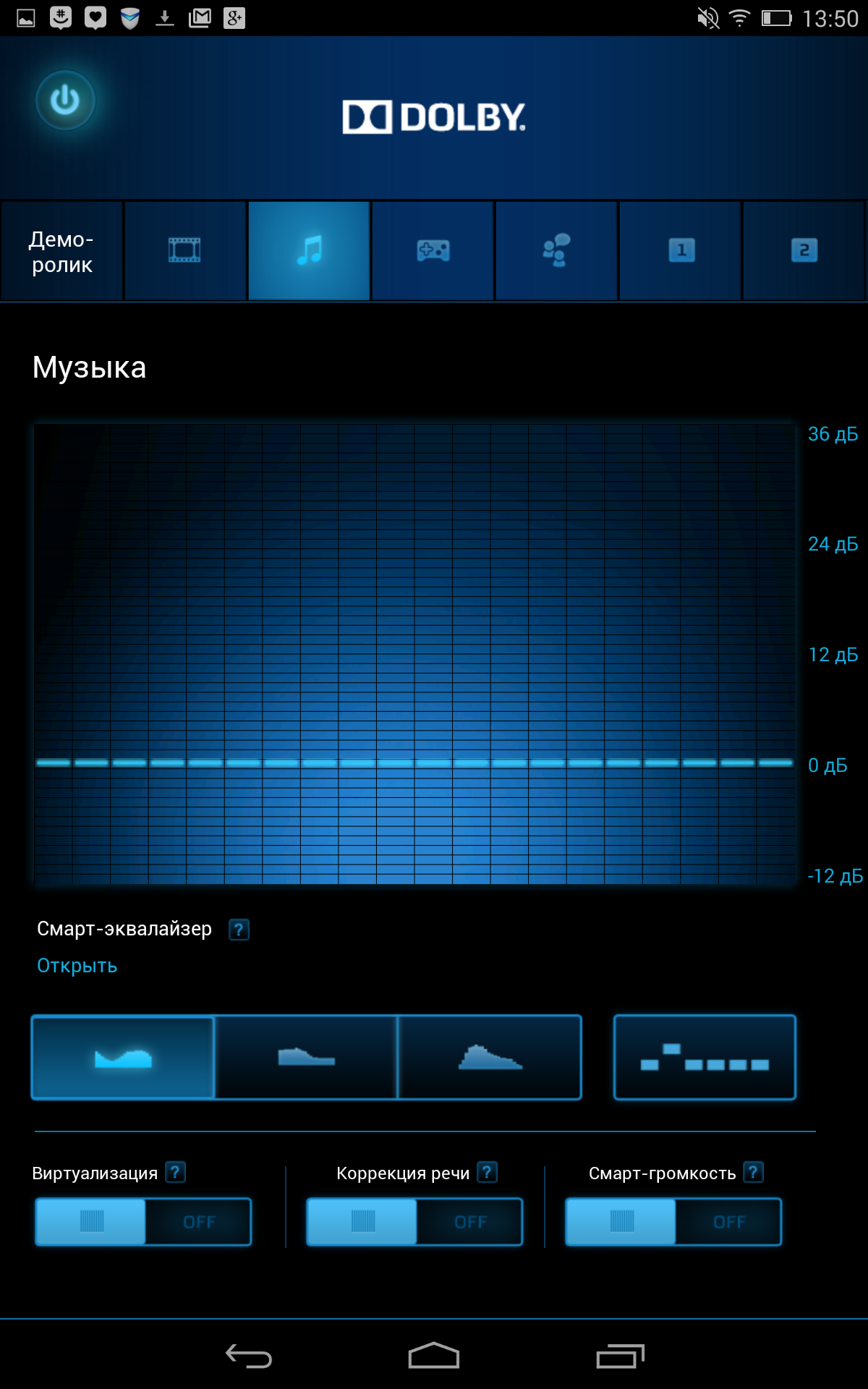Choose the voice chat profile tab

(556, 251)
